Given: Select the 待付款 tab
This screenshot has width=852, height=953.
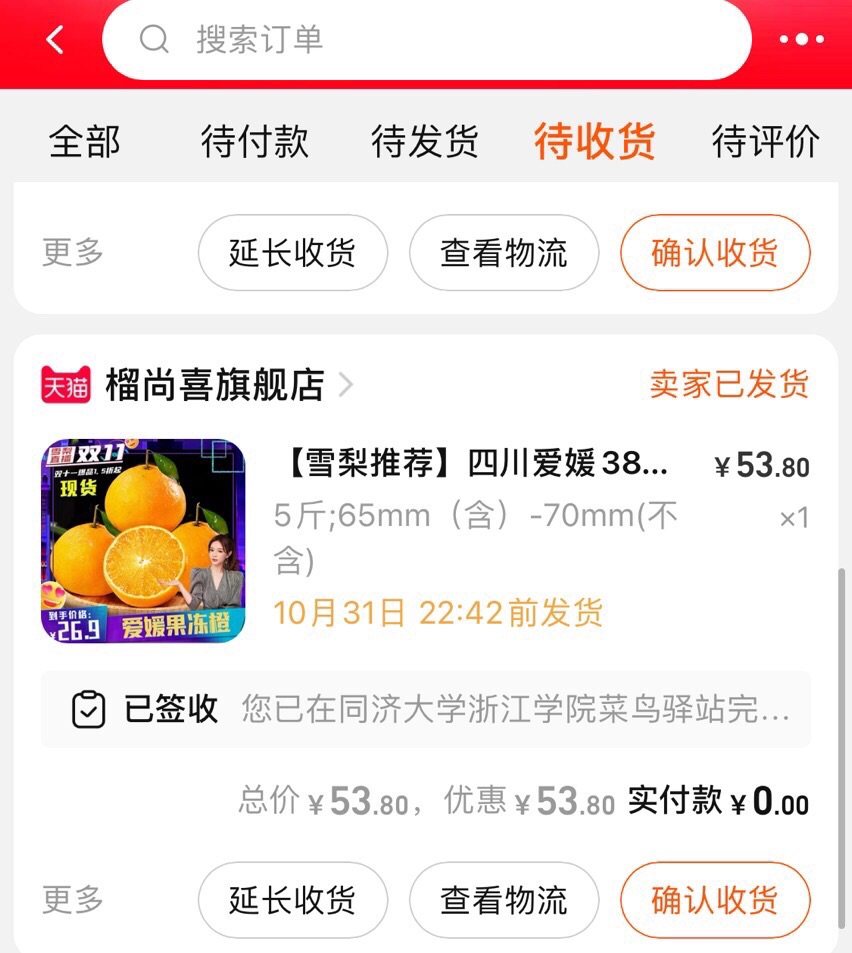Looking at the screenshot, I should pyautogui.click(x=256, y=143).
